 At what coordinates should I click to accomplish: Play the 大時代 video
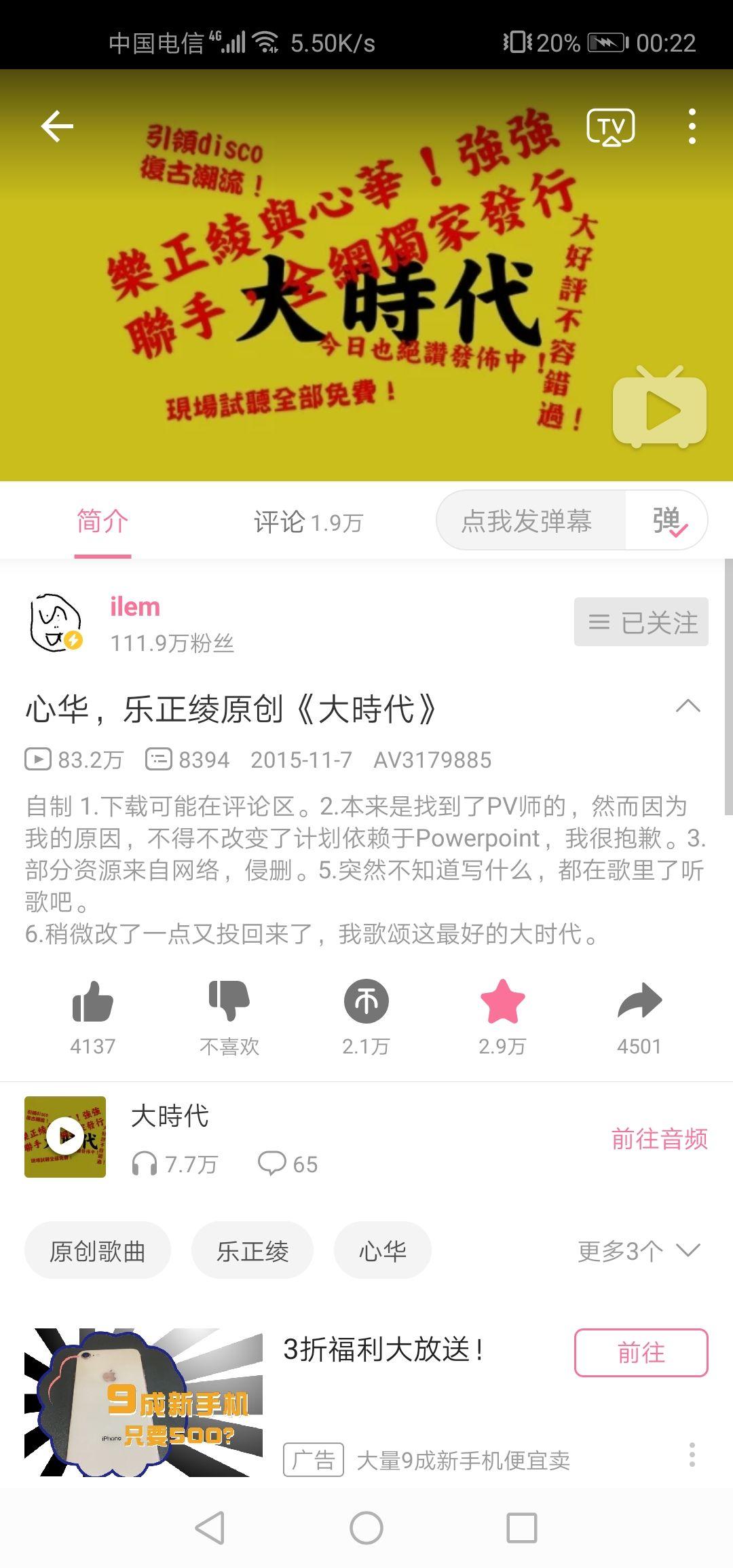point(660,409)
